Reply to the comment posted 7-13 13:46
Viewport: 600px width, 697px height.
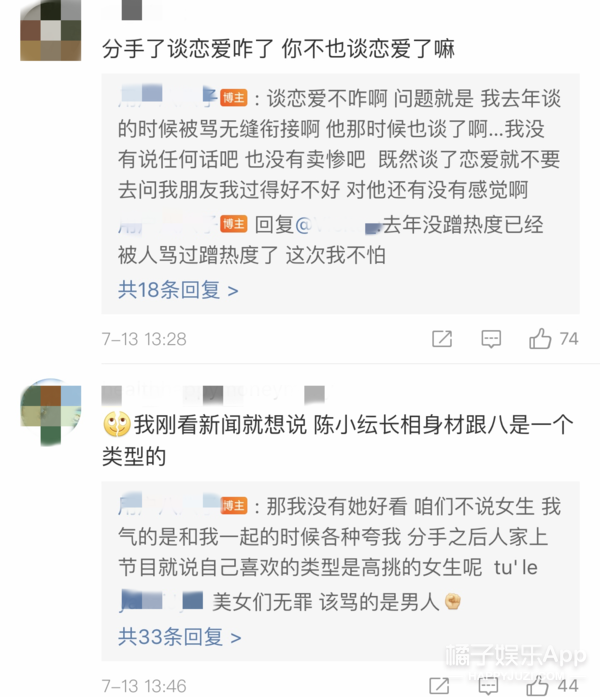(x=491, y=686)
